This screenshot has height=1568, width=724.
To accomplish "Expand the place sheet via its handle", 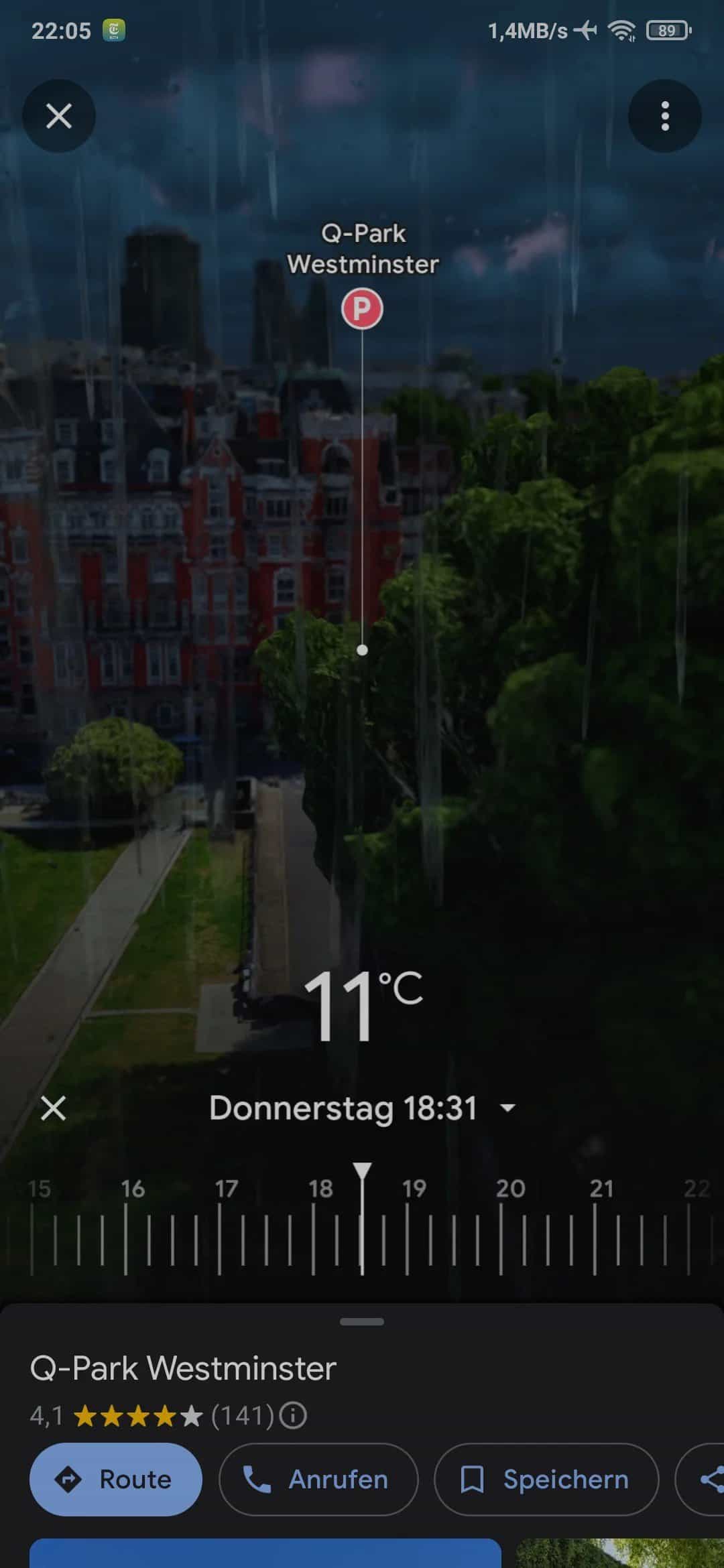I will [x=362, y=1322].
